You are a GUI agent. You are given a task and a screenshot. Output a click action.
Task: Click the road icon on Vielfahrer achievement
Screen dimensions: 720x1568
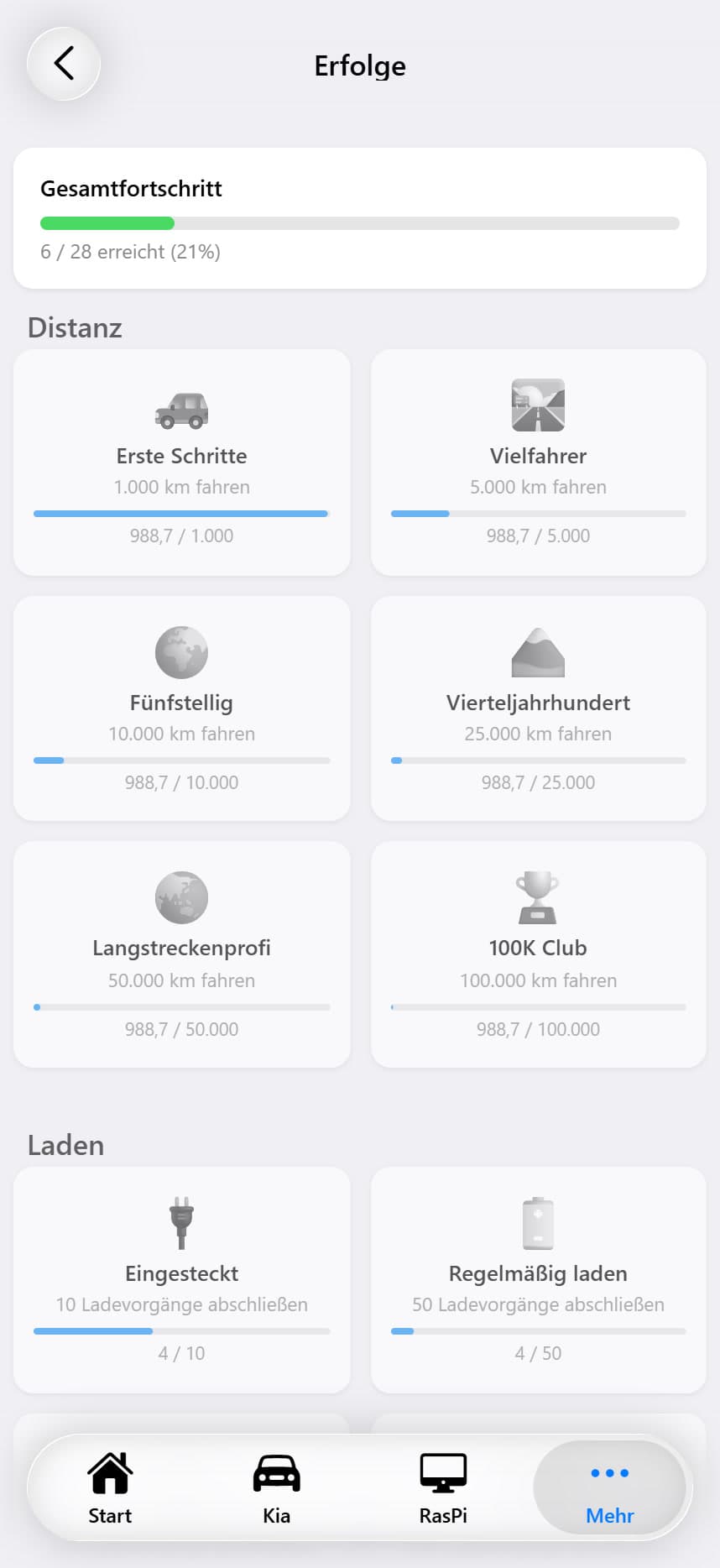click(537, 405)
